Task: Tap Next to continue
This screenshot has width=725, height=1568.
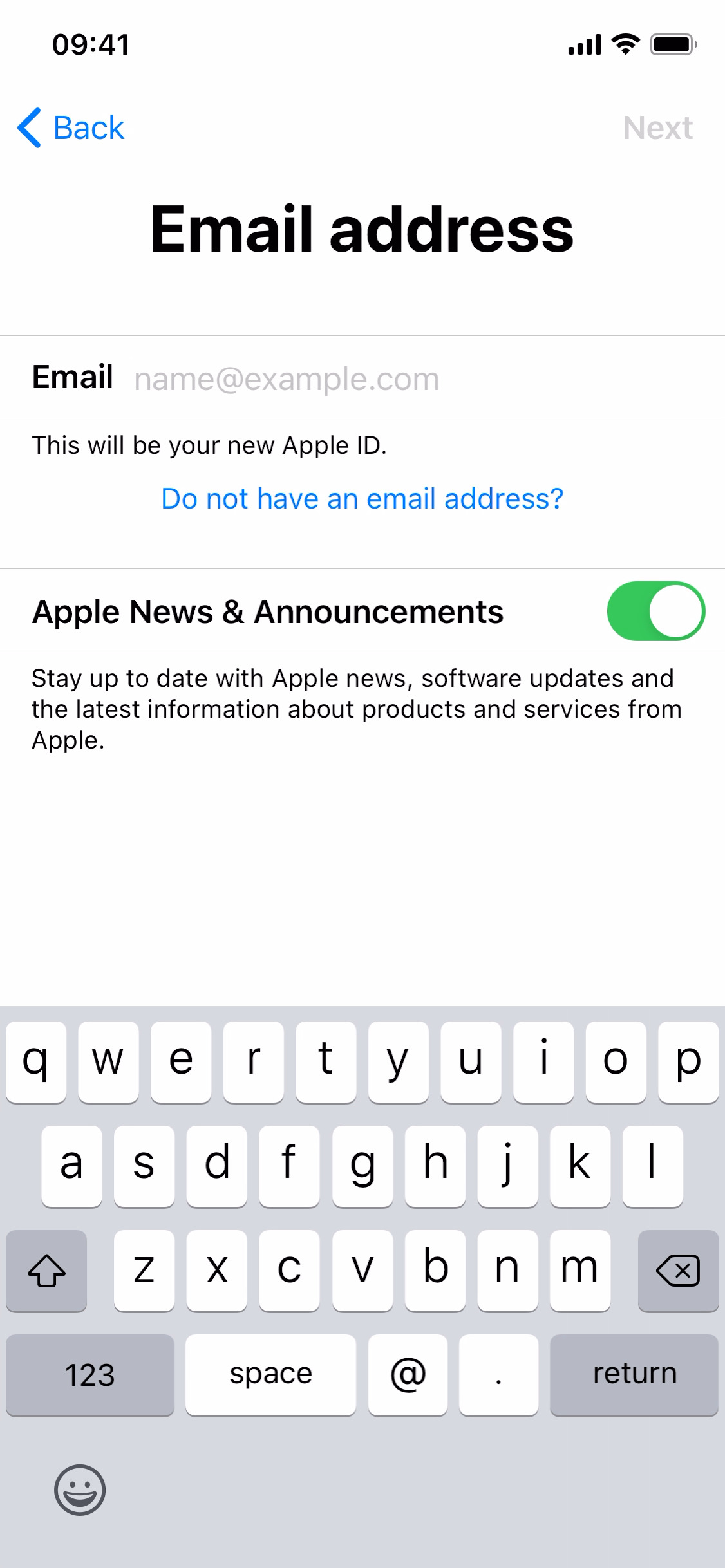Action: 657,127
